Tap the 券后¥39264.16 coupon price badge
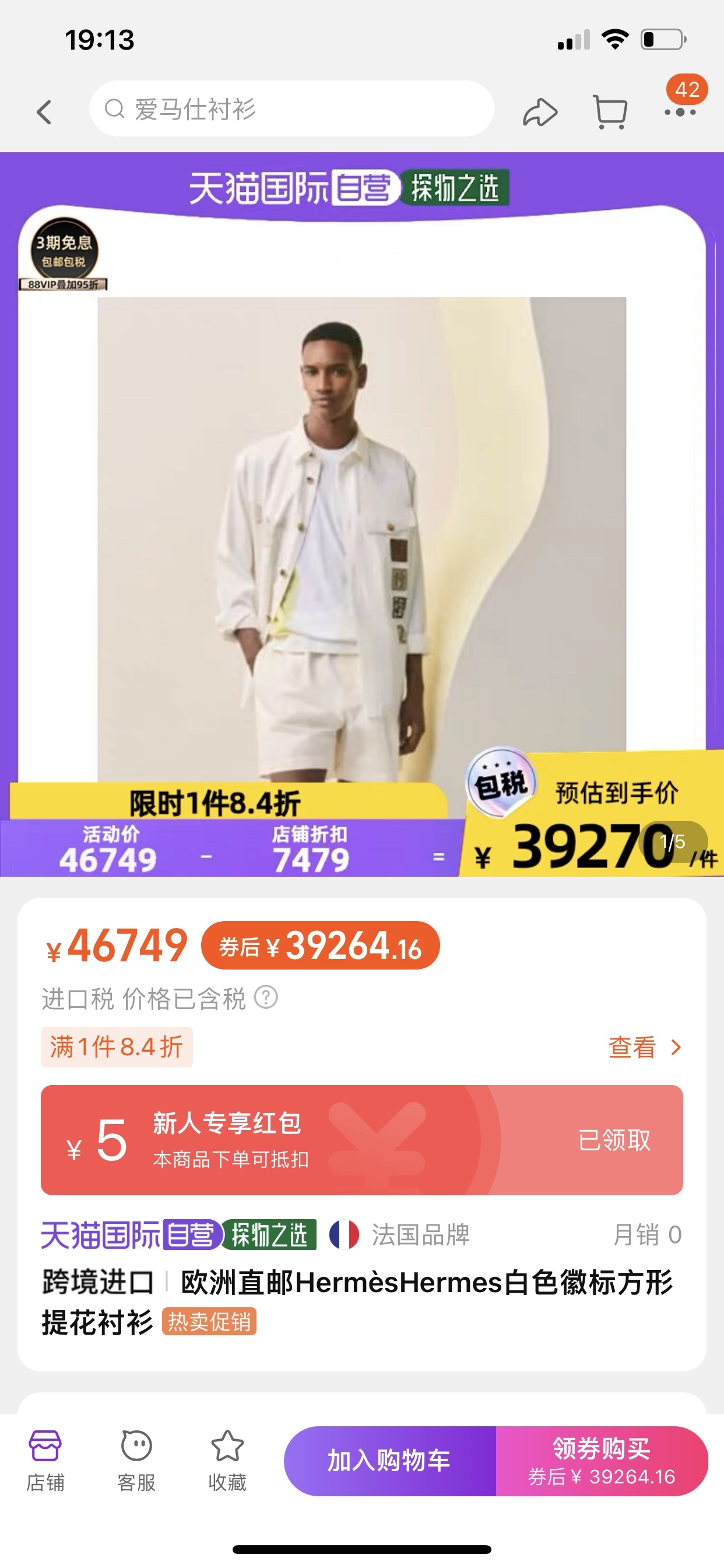724x1568 pixels. click(x=320, y=946)
